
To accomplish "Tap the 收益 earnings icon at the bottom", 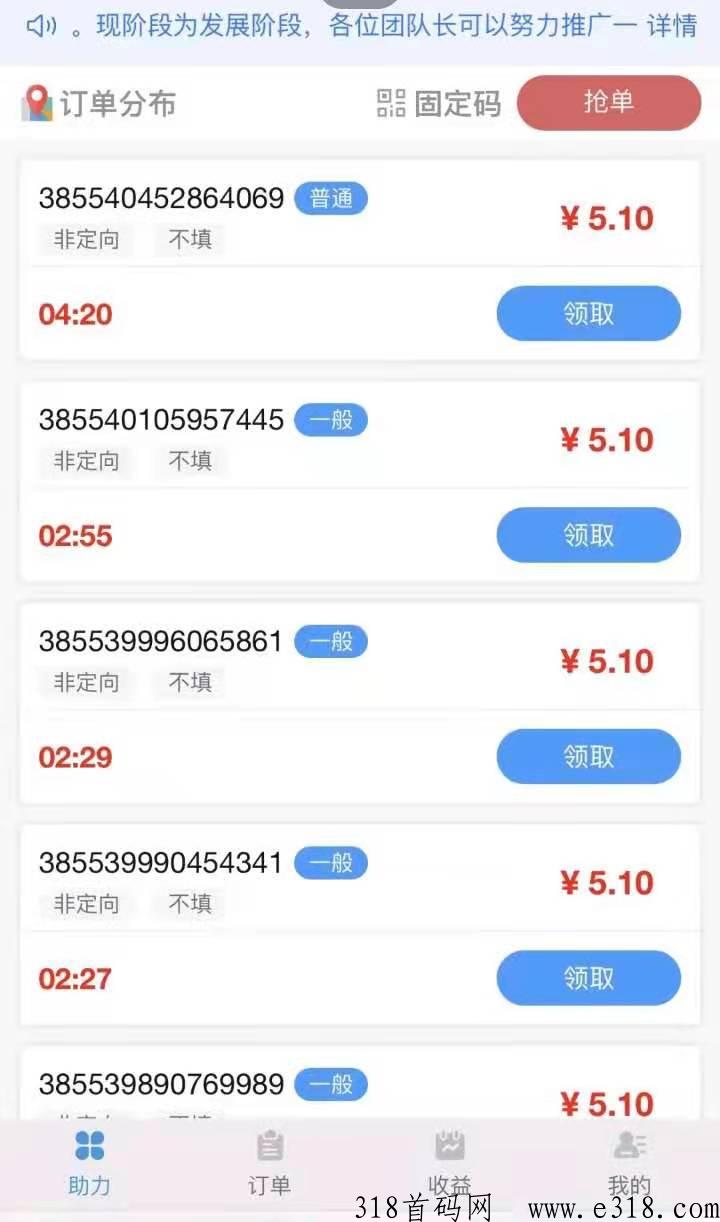I will tap(449, 1145).
